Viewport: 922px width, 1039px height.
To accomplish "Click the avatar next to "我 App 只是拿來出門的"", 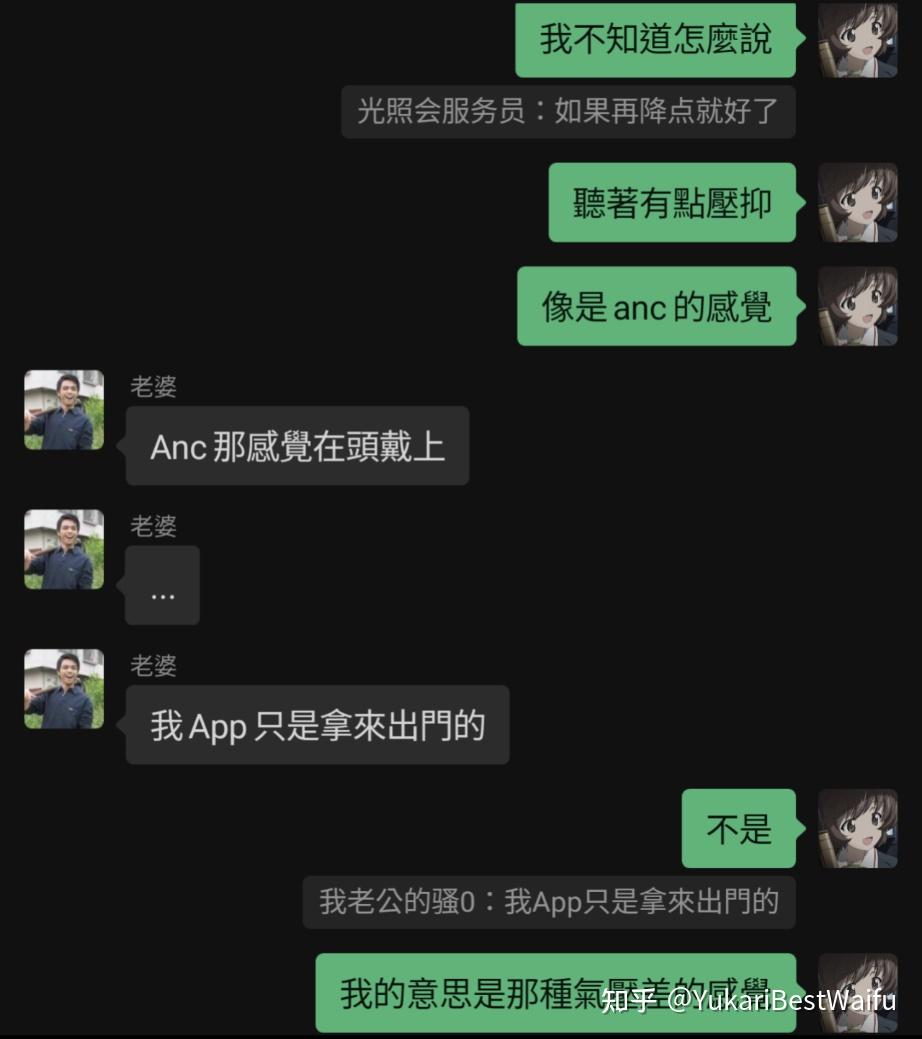I will coord(62,689).
